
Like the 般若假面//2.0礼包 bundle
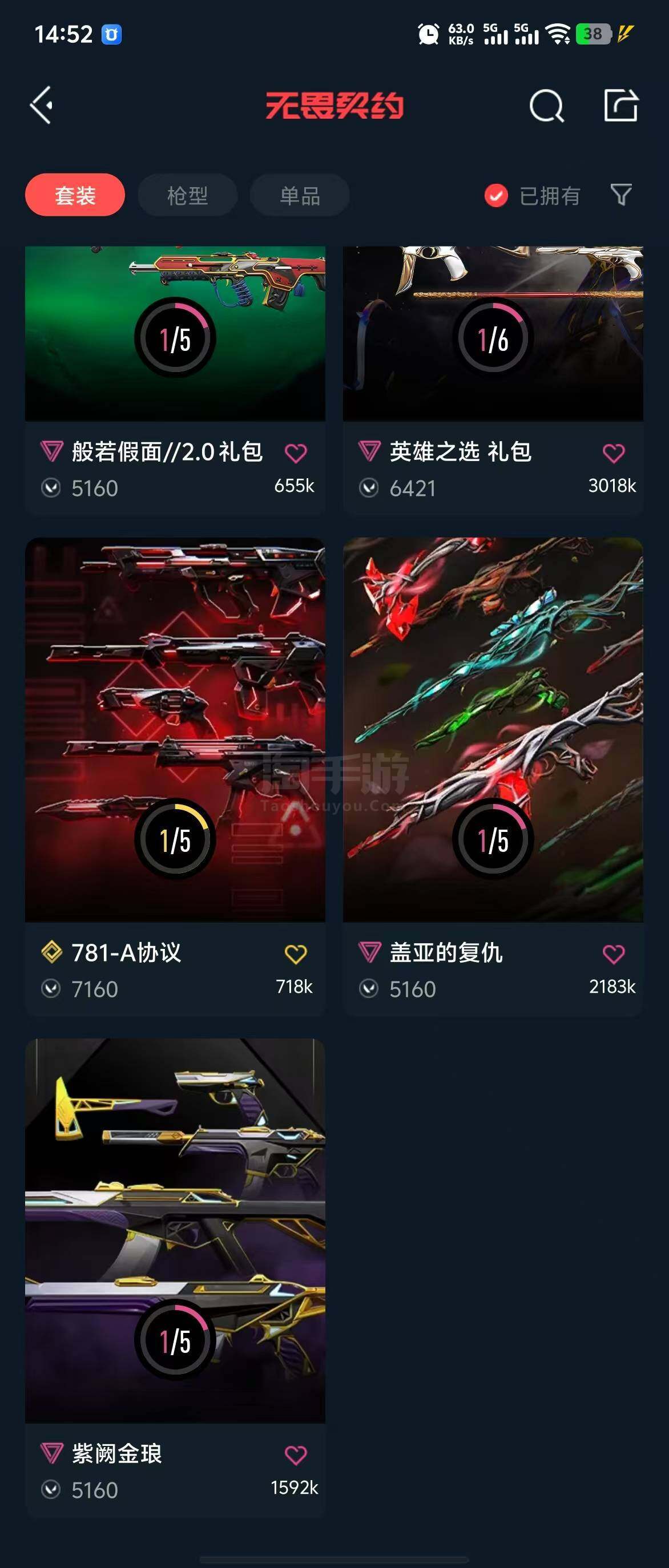click(296, 453)
